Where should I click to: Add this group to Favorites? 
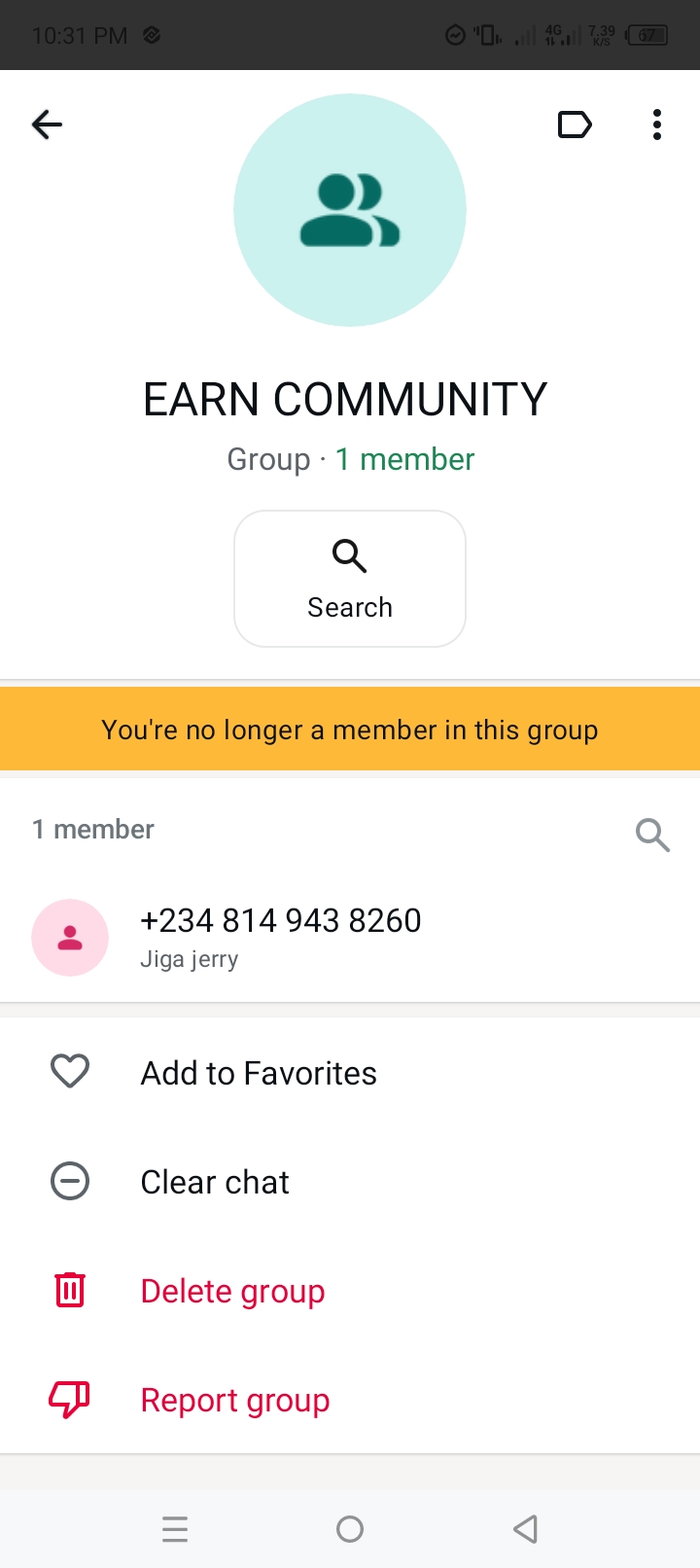258,1073
